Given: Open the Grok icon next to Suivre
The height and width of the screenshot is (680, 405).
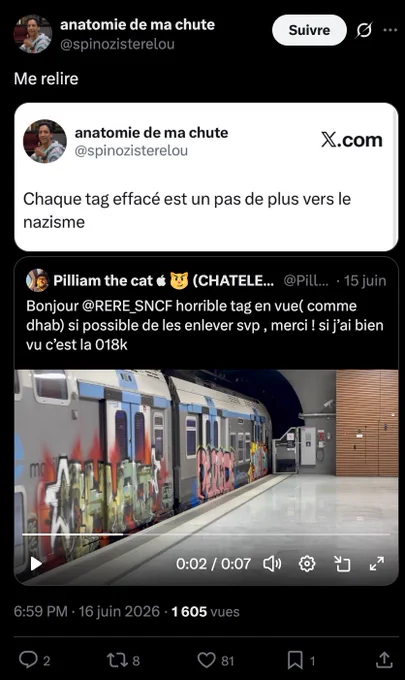Looking at the screenshot, I should 364,30.
